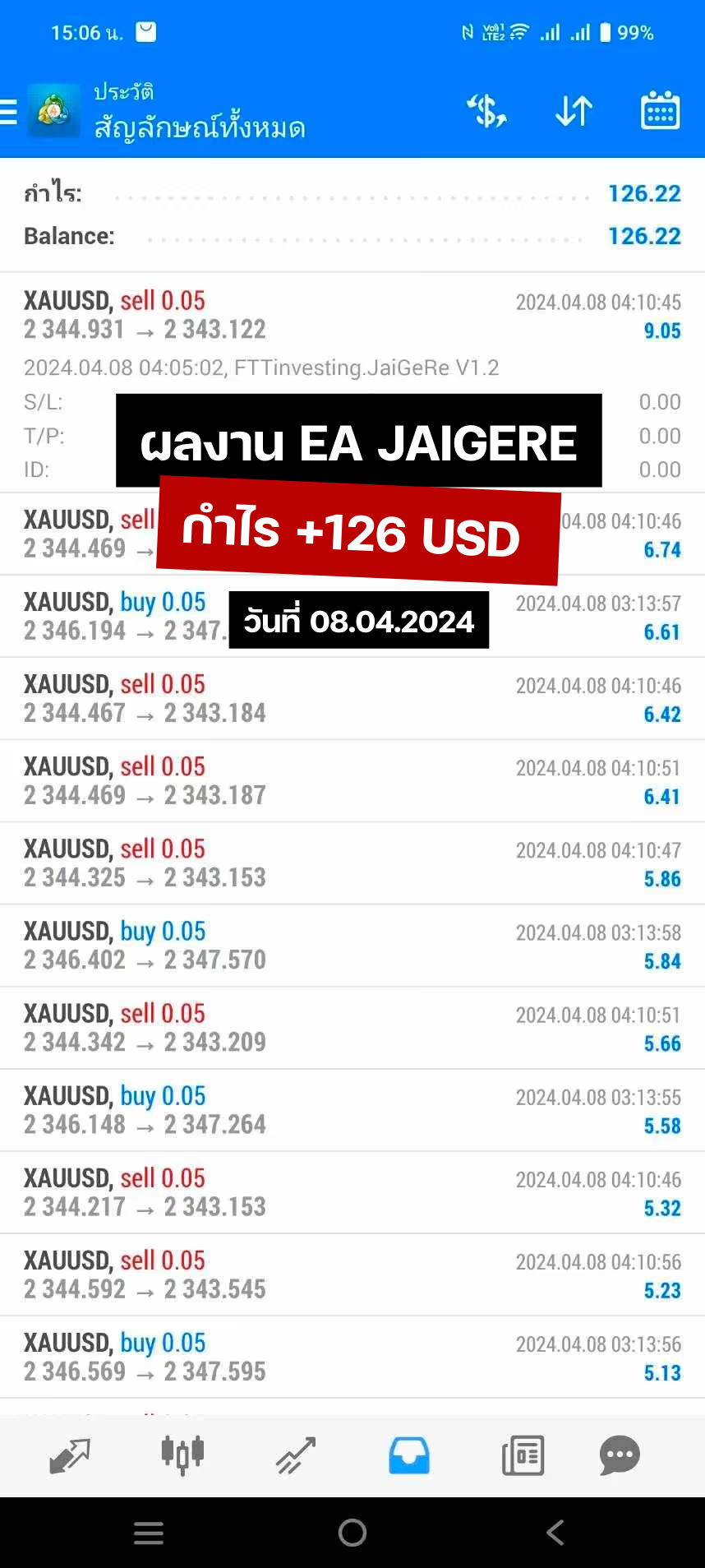Switch to the Chart candlestick tab
This screenshot has width=705, height=1568.
tap(182, 1455)
